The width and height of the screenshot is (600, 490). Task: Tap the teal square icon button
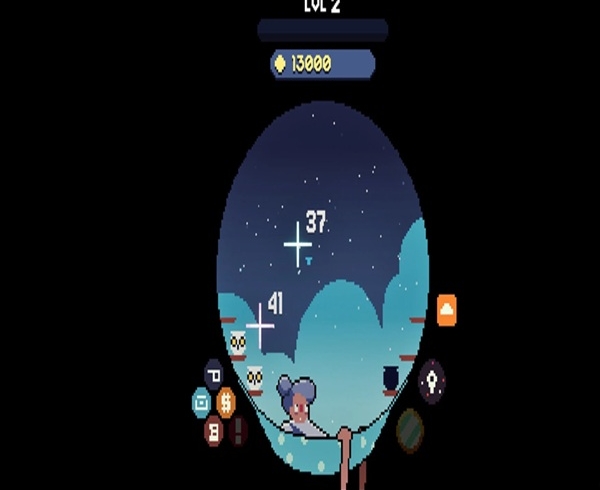click(201, 401)
